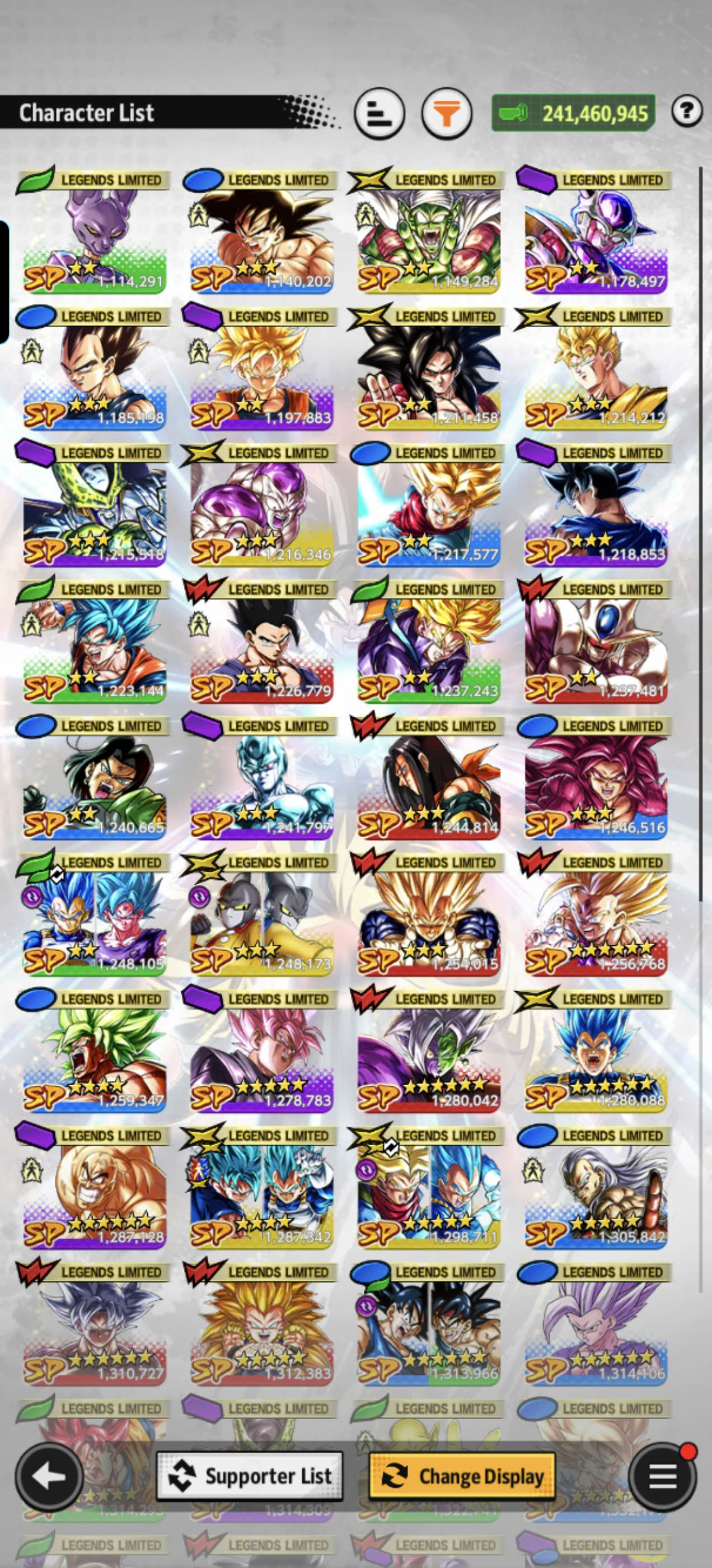Open the character card showing 1,241,797

click(x=260, y=778)
